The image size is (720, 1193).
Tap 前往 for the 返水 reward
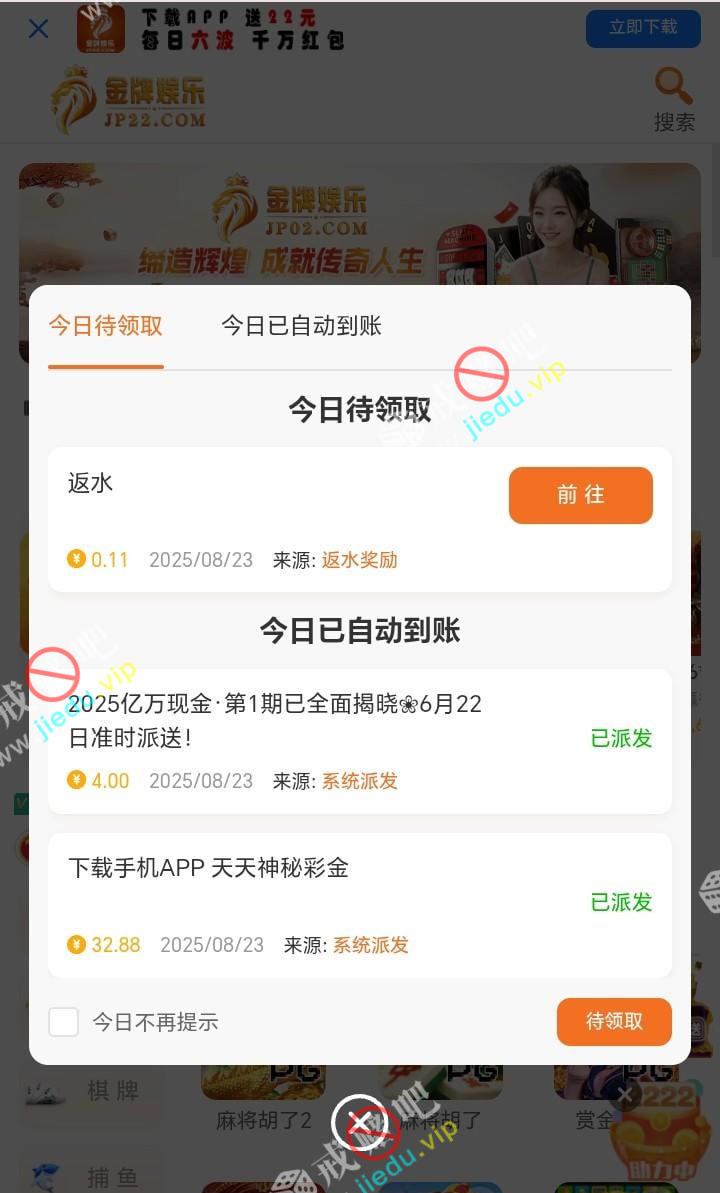coord(580,495)
